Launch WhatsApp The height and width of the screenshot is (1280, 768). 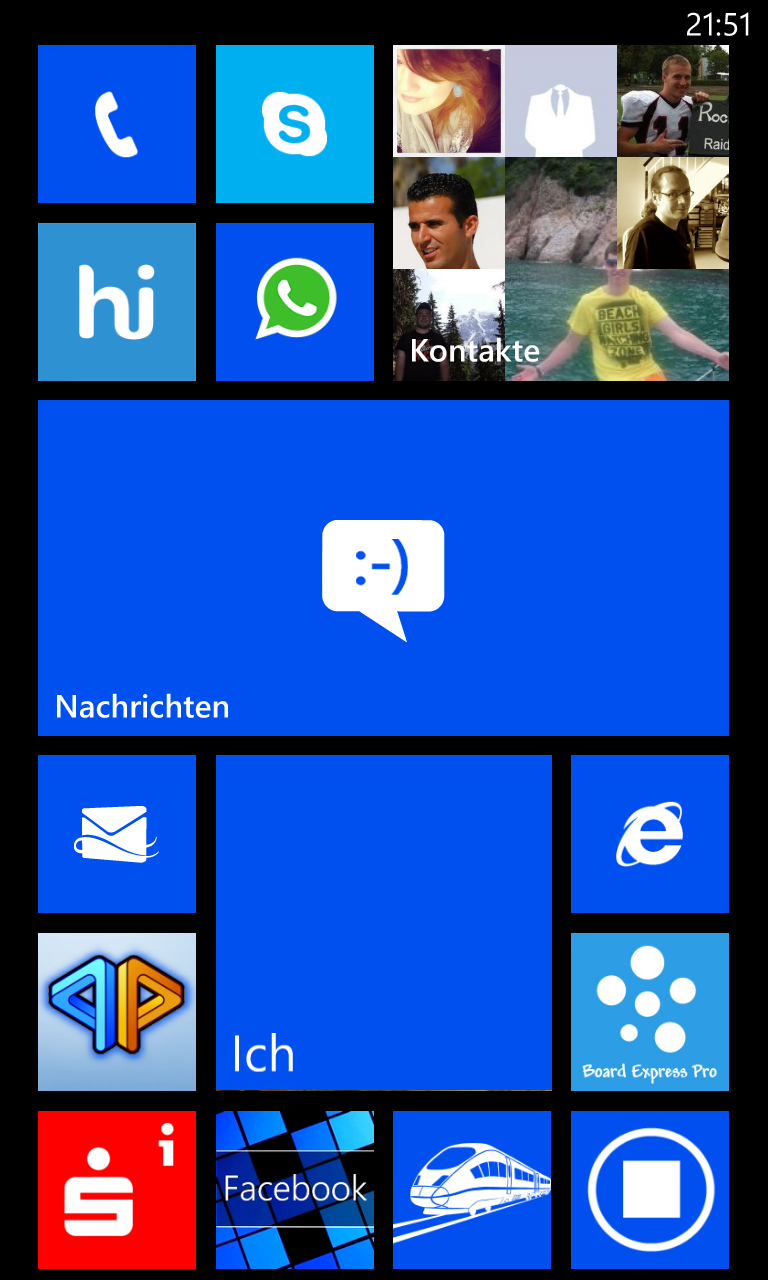point(295,302)
